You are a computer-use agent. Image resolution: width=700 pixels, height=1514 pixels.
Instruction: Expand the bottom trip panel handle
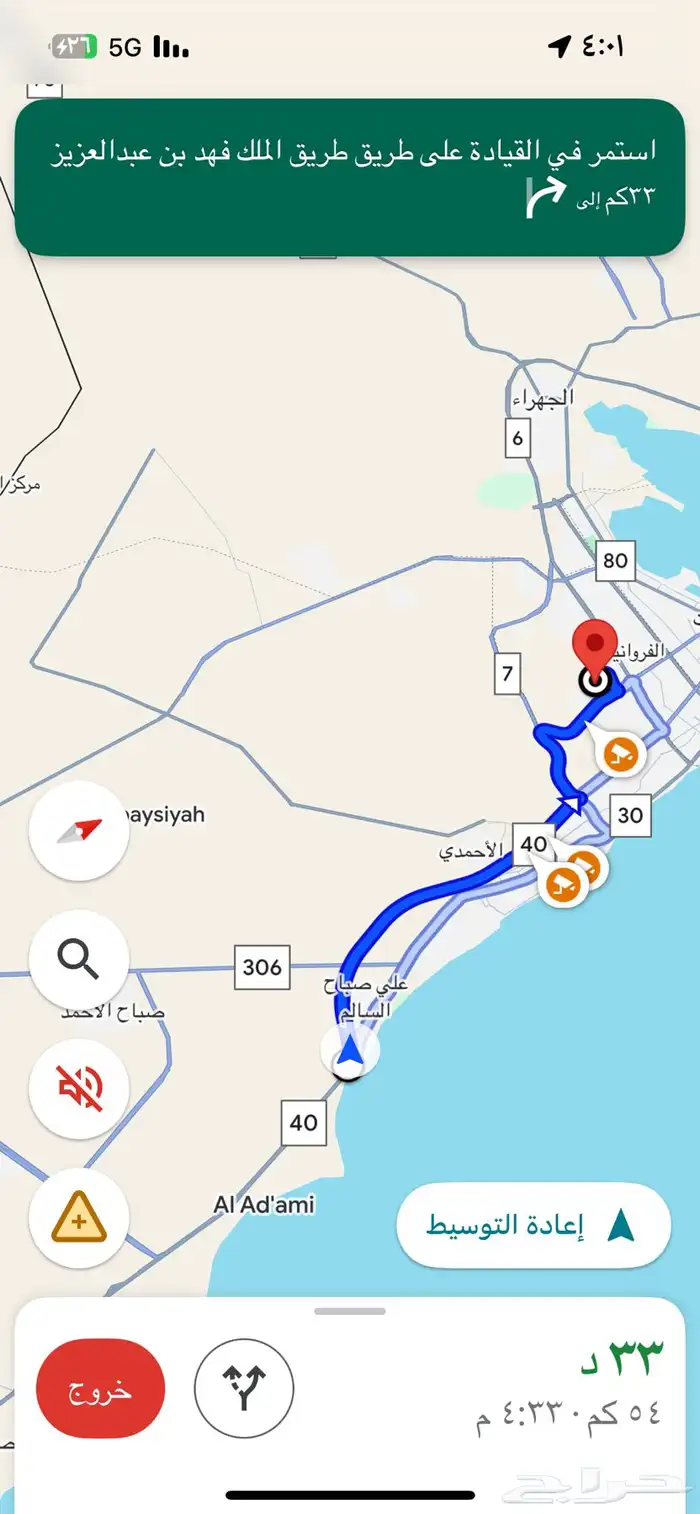click(349, 1311)
